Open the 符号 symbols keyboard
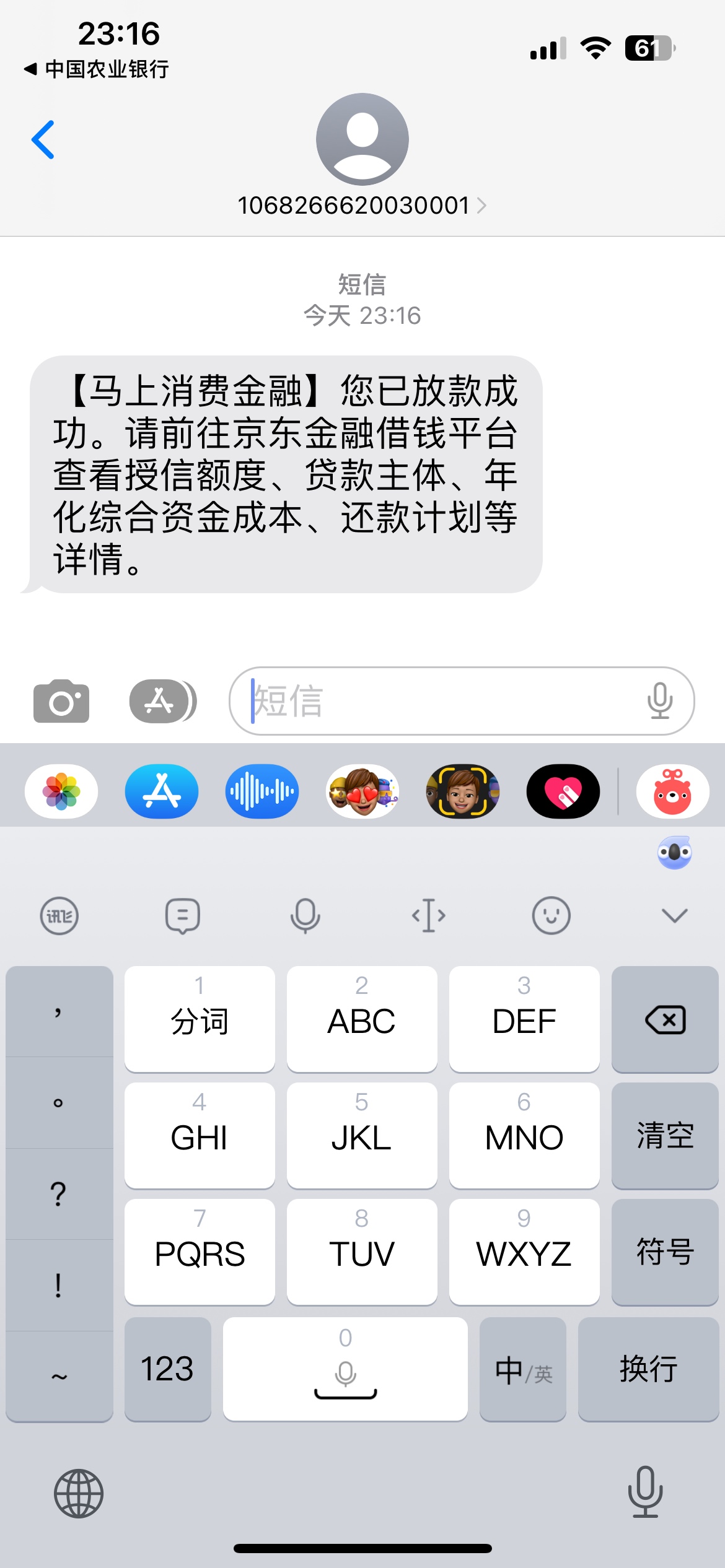The image size is (725, 1568). [665, 1252]
